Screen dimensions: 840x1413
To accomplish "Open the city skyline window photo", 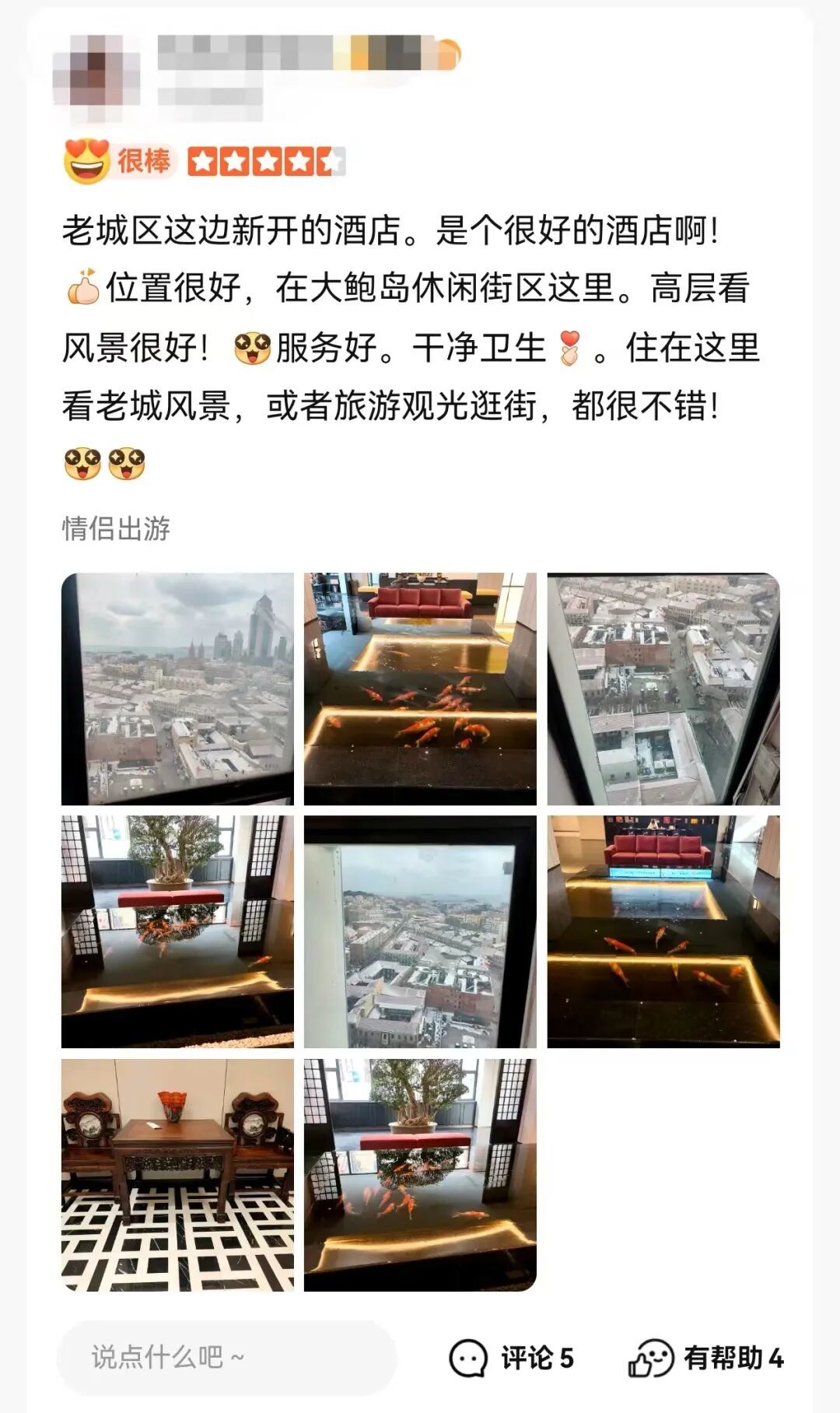I will pyautogui.click(x=177, y=689).
